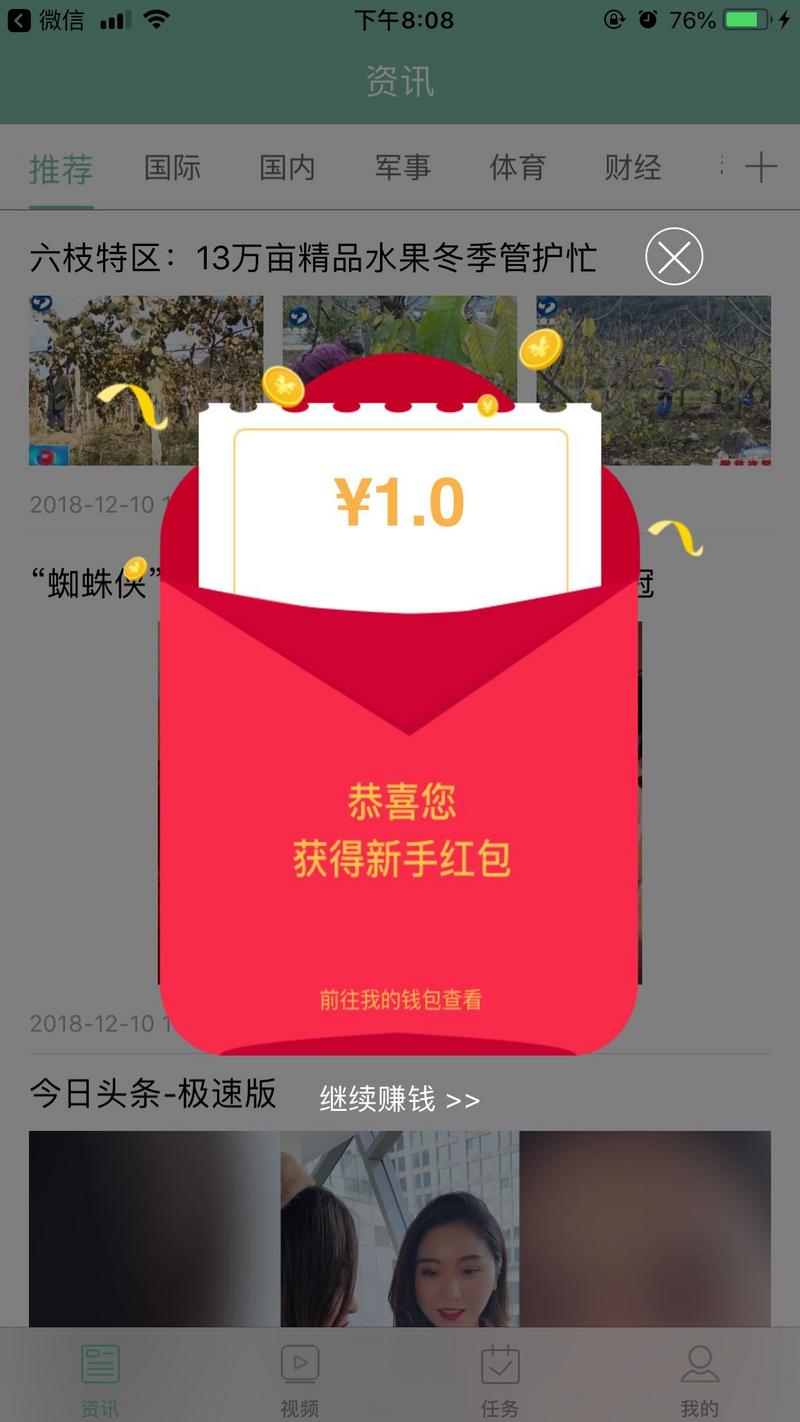Switch to the 国际 news tab

(172, 169)
